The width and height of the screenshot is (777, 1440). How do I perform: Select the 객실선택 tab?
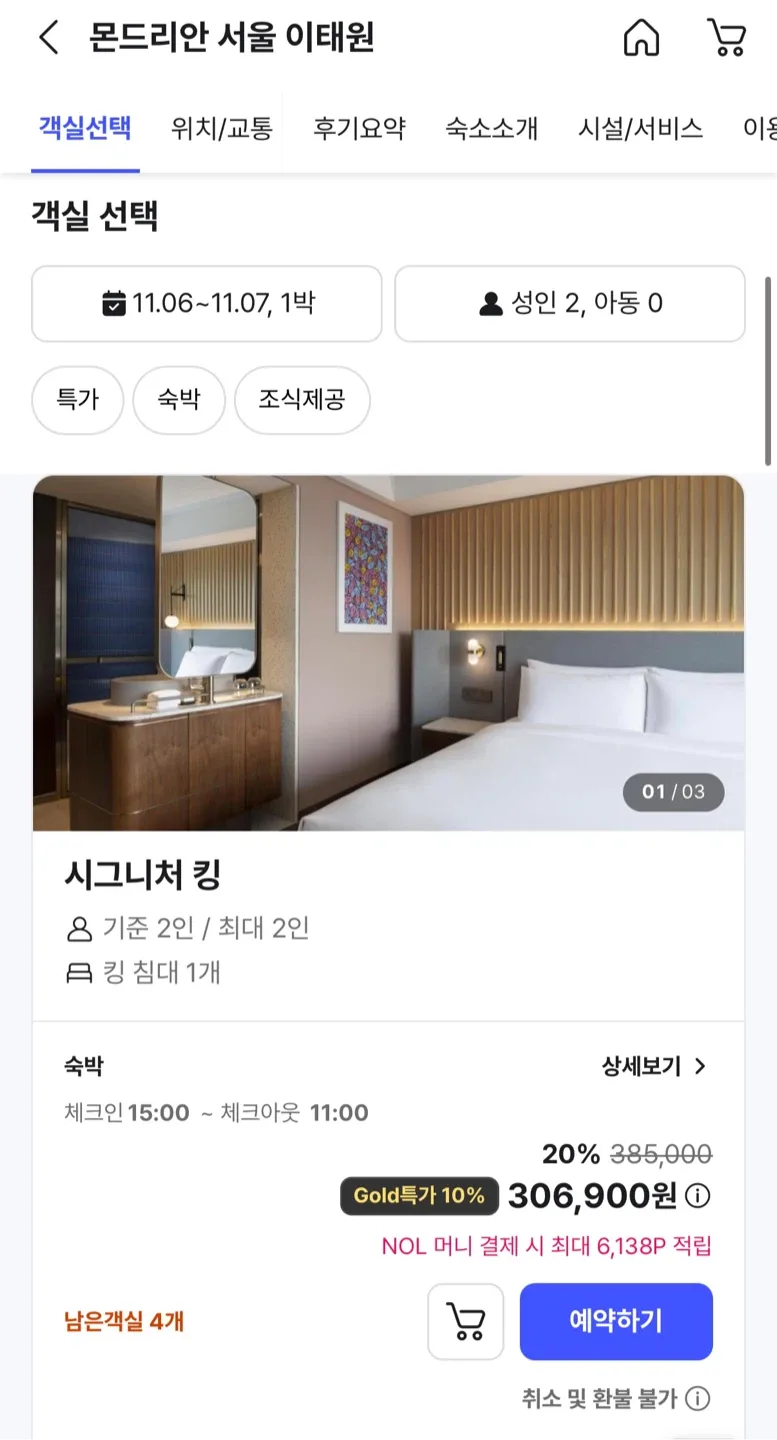85,128
